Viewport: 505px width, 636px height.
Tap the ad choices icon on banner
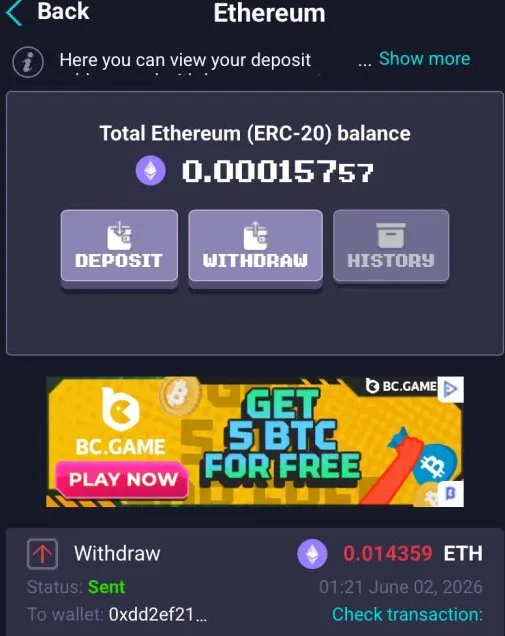450,389
